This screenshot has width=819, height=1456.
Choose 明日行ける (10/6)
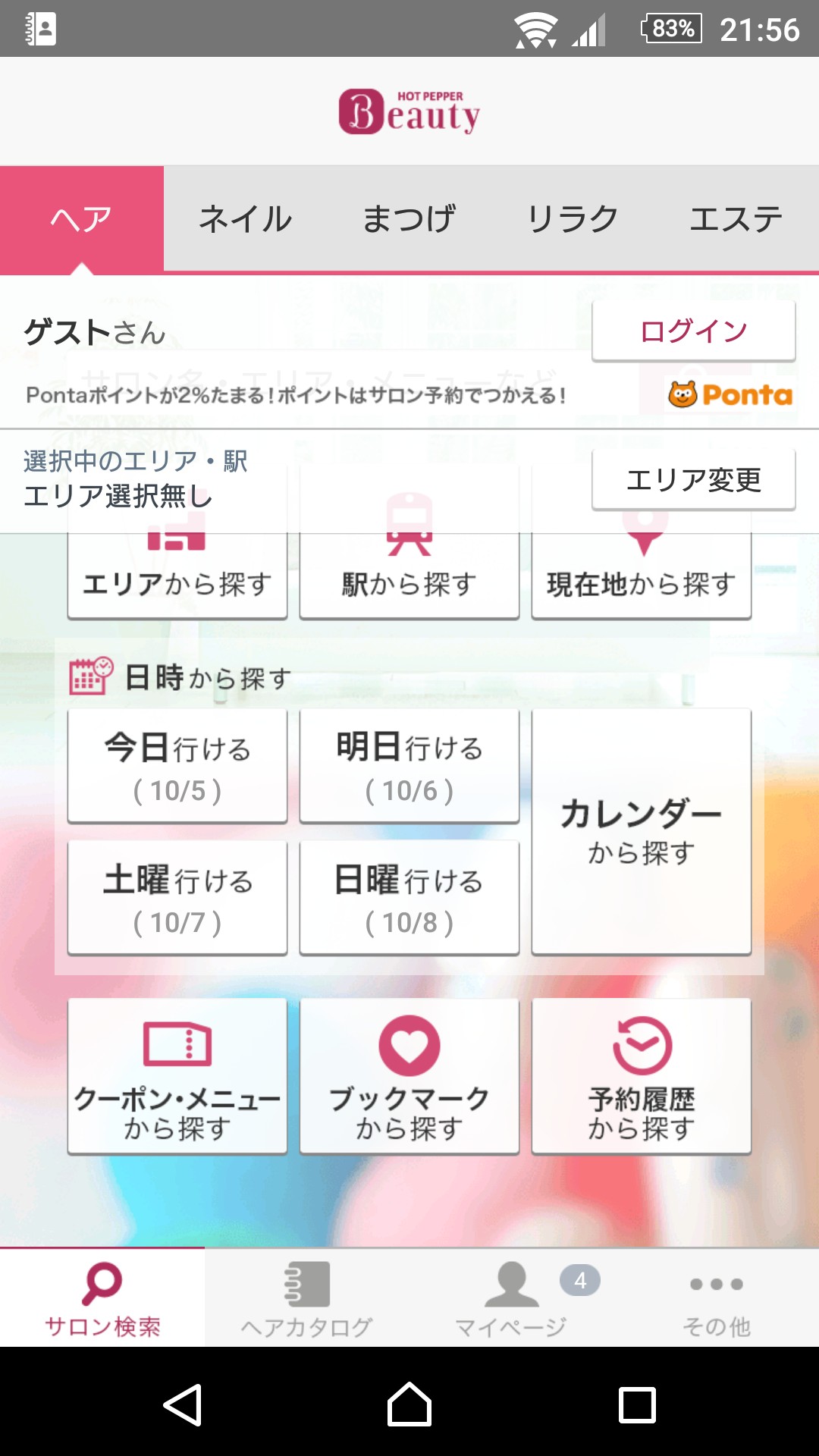(x=409, y=766)
